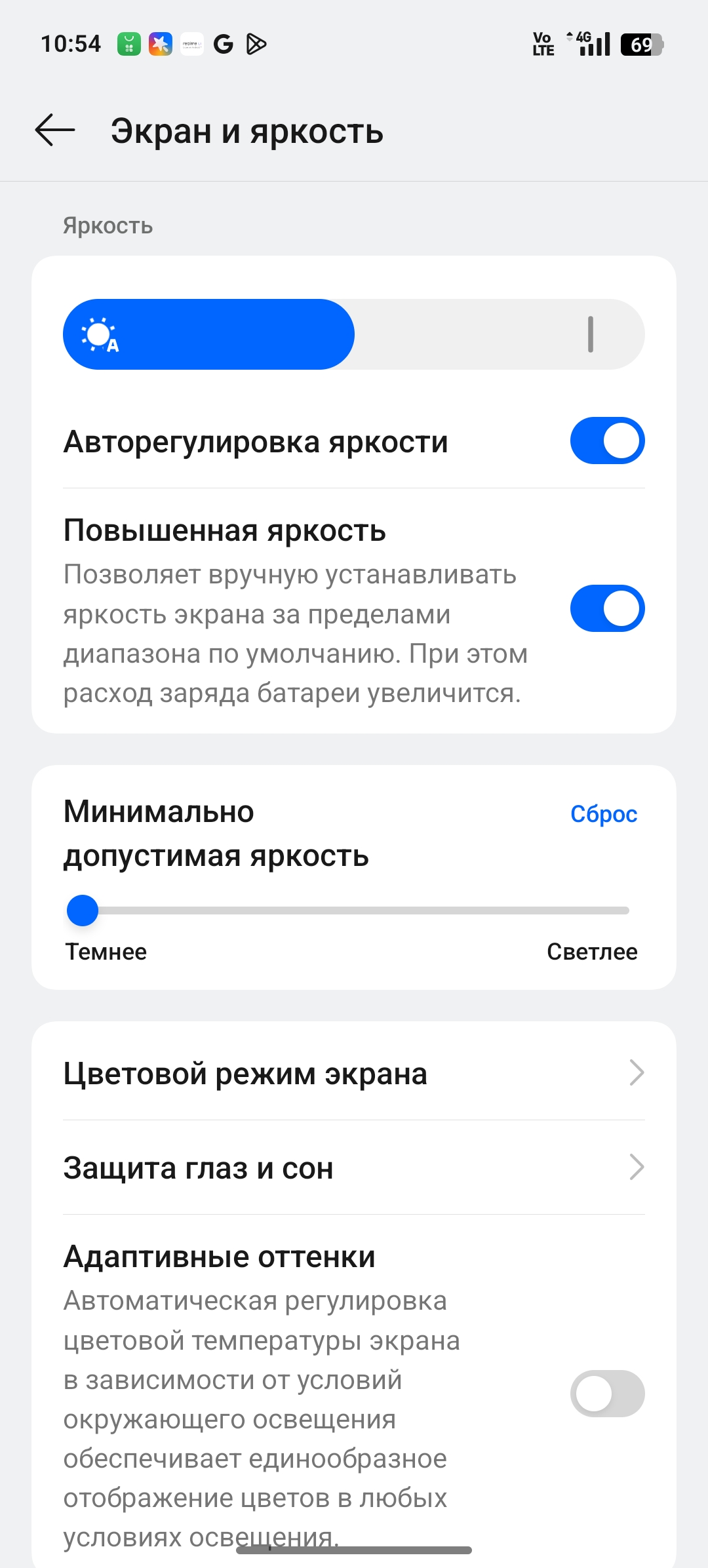Disable Авторегулировка яркости switch
Screen dimensions: 708x1568
[x=607, y=441]
